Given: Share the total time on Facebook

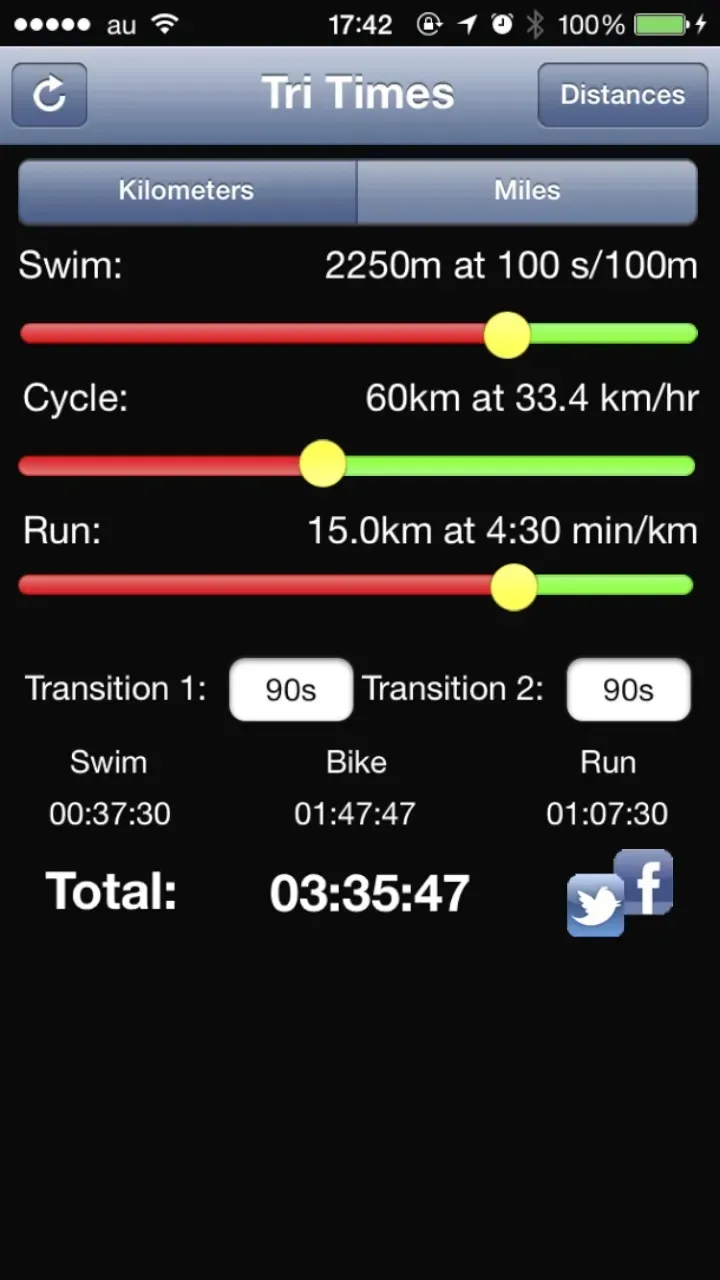Looking at the screenshot, I should click(x=645, y=880).
